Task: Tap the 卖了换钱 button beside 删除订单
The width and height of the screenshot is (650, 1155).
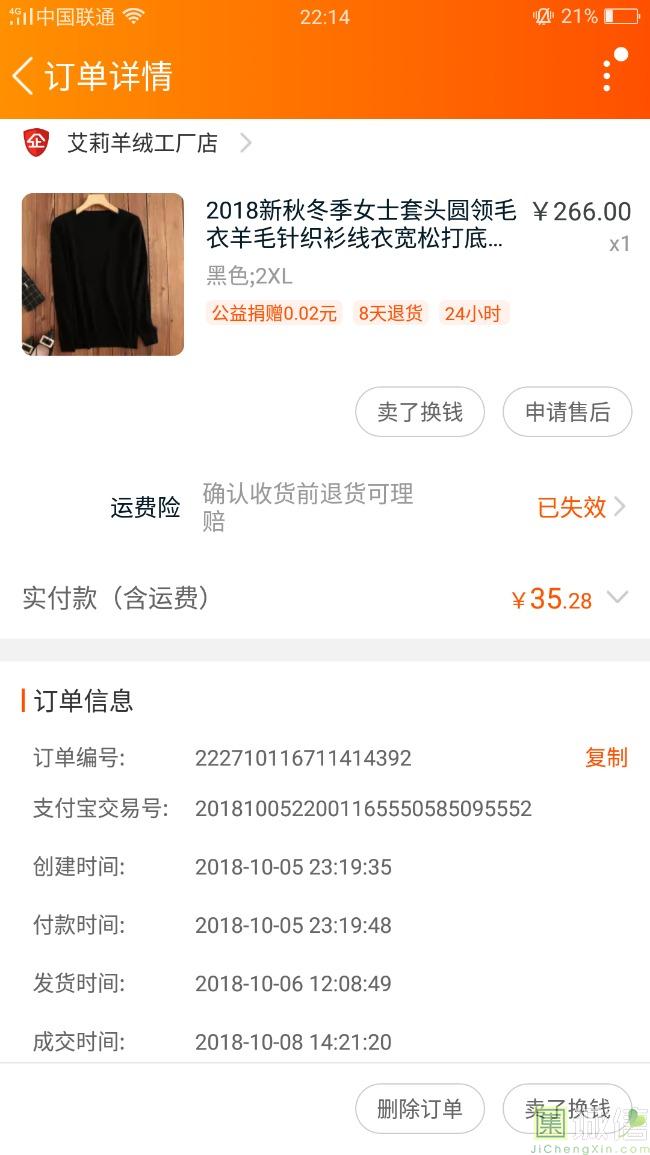Action: [x=567, y=1109]
